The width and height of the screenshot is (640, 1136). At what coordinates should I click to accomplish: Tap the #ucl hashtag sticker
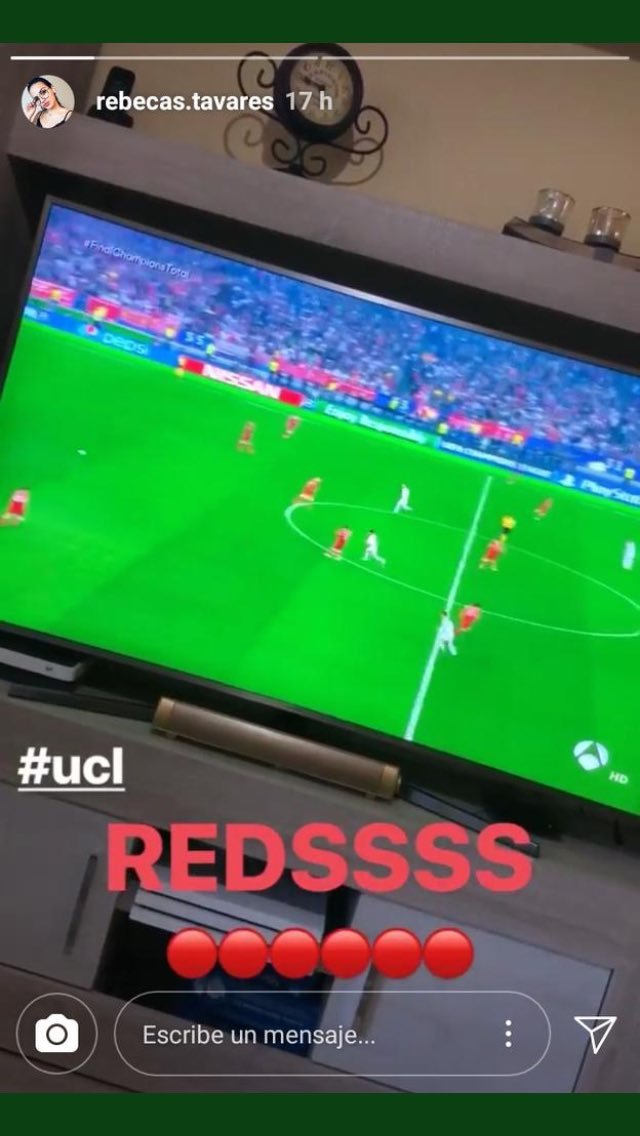(70, 767)
